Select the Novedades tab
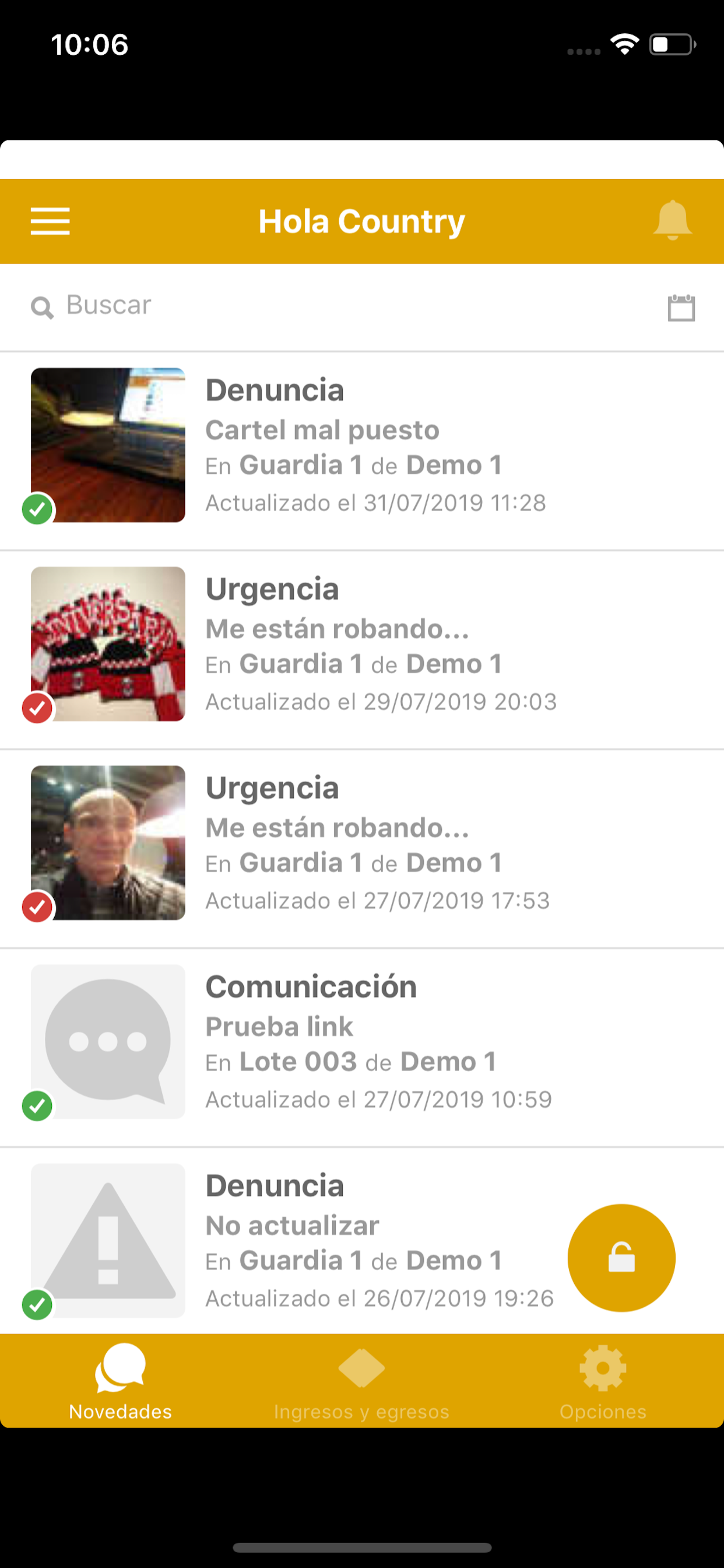This screenshot has height=1568, width=724. click(x=121, y=1382)
